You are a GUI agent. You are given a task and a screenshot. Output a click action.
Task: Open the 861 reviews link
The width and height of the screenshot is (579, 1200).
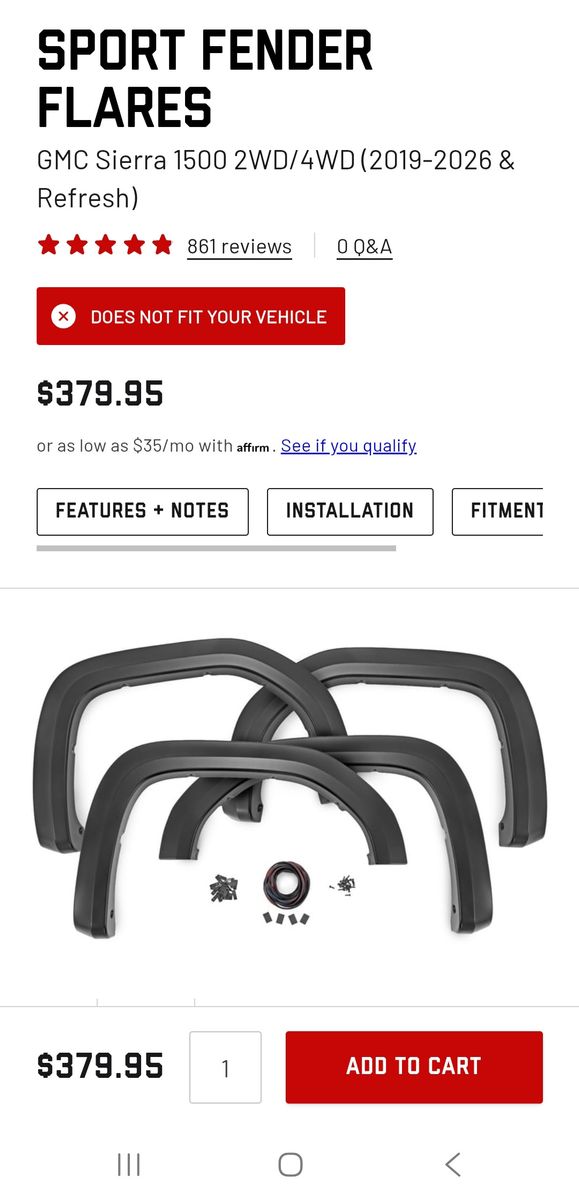point(239,246)
